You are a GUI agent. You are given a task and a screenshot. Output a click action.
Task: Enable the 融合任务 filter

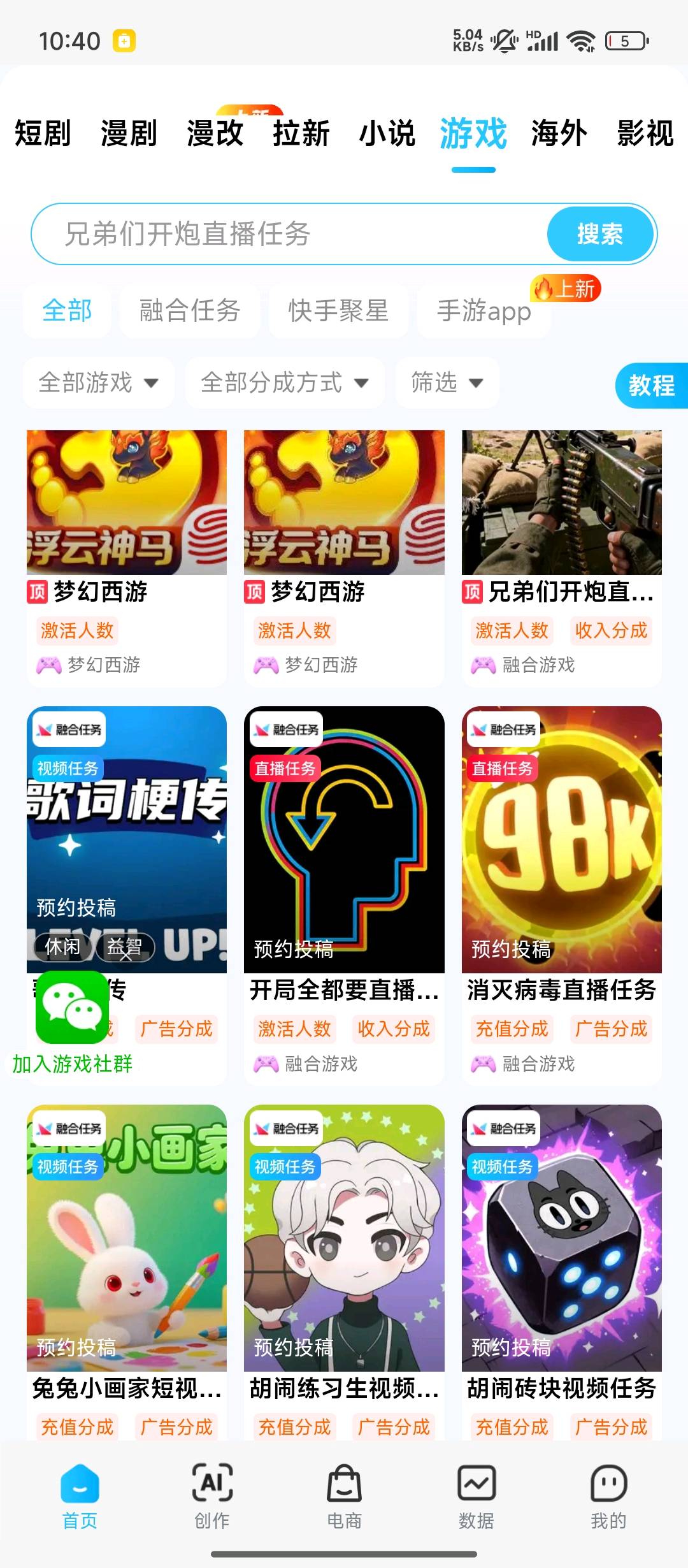click(x=188, y=311)
